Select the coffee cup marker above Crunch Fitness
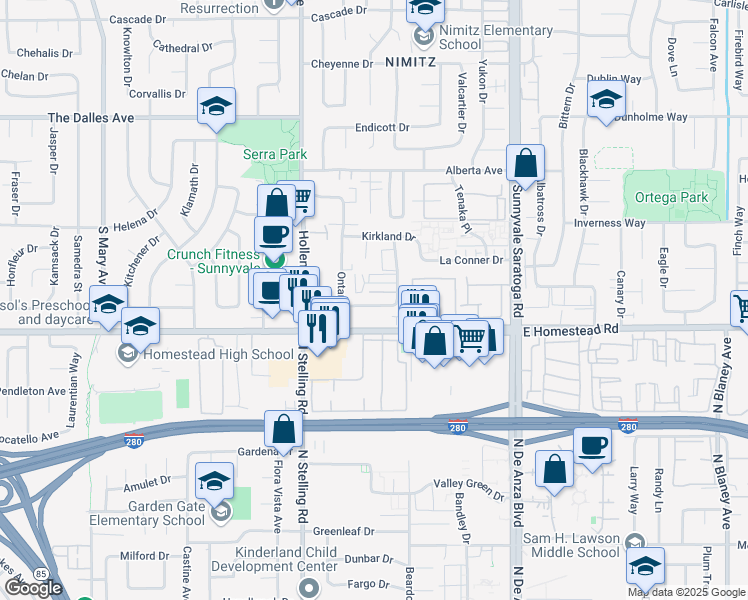This screenshot has width=748, height=600. point(273,235)
